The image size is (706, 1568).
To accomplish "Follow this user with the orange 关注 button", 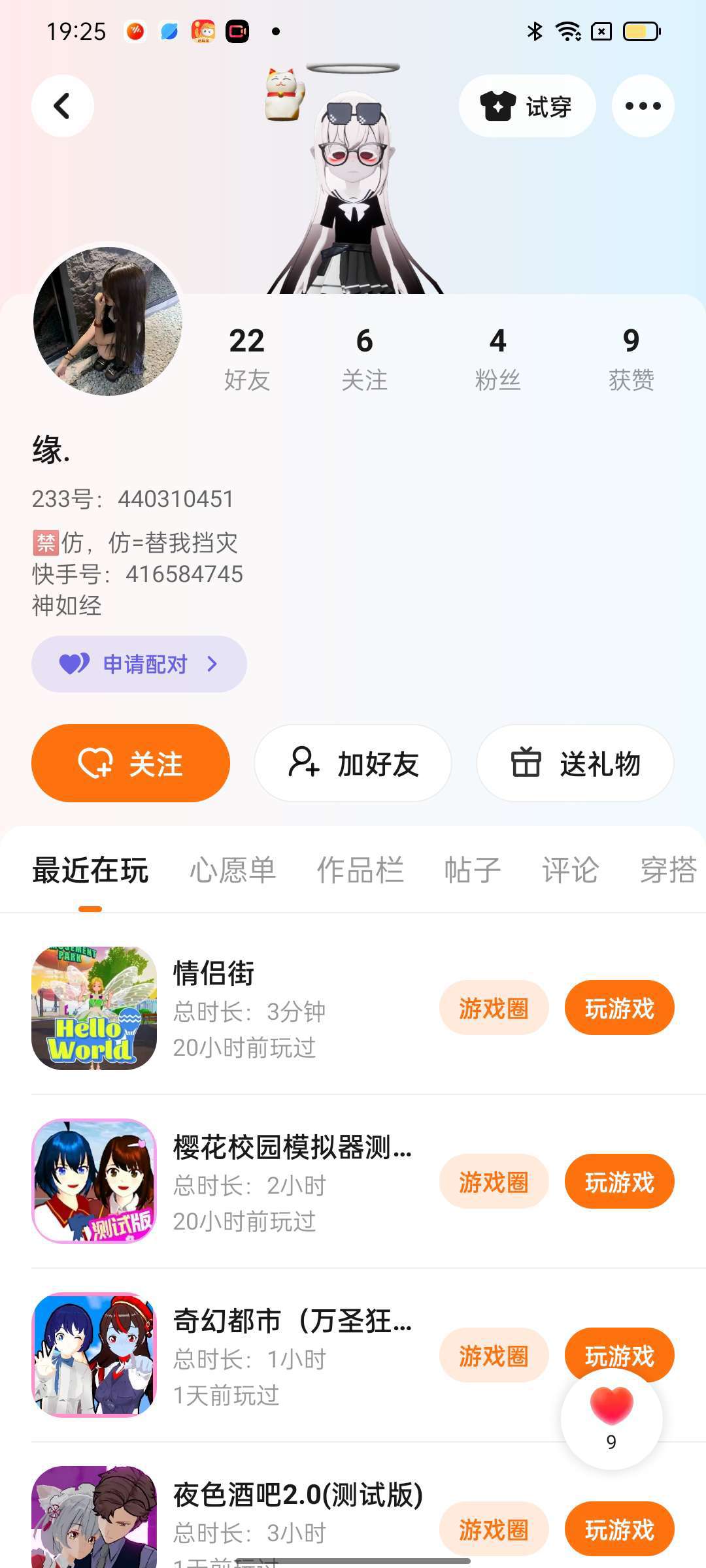I will 131,763.
